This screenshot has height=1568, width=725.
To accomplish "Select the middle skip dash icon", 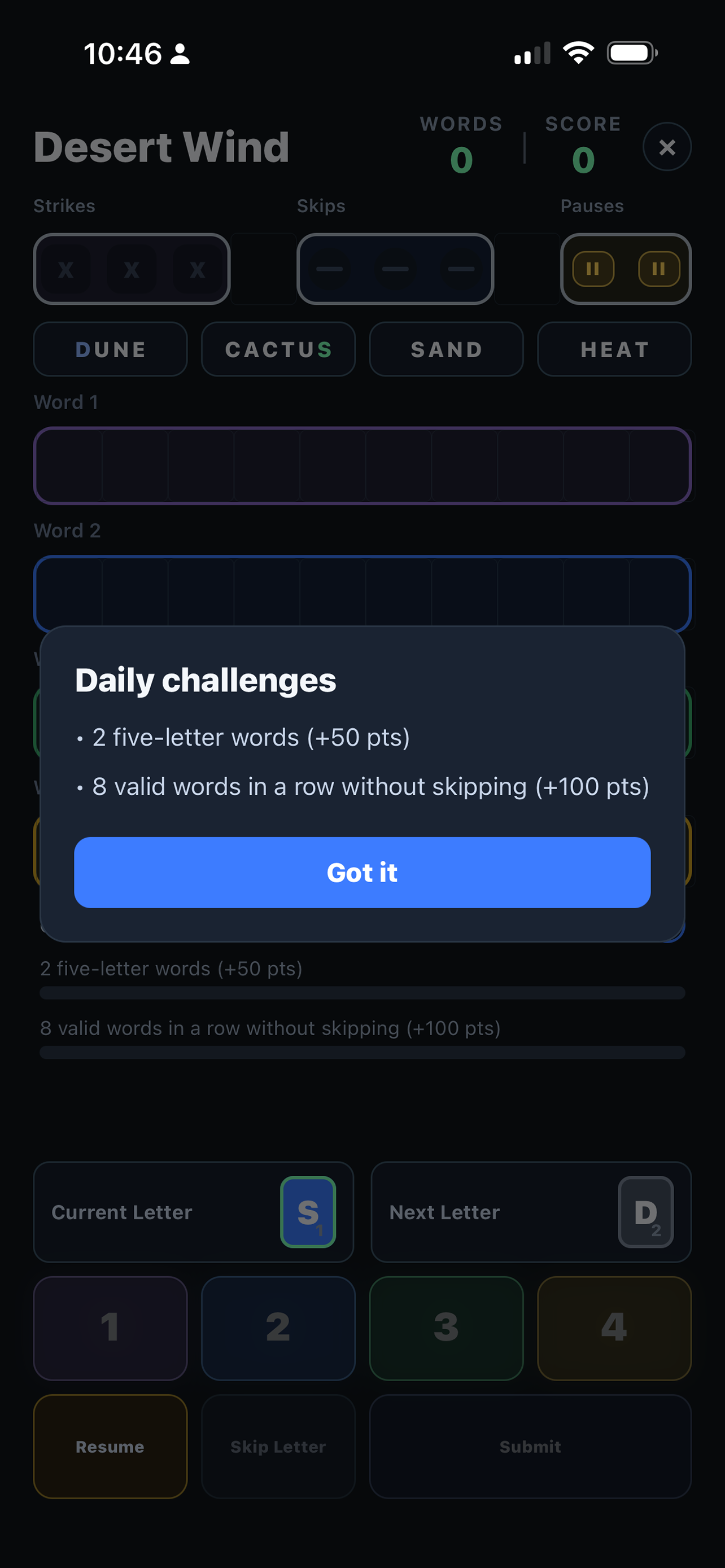I will tap(395, 269).
